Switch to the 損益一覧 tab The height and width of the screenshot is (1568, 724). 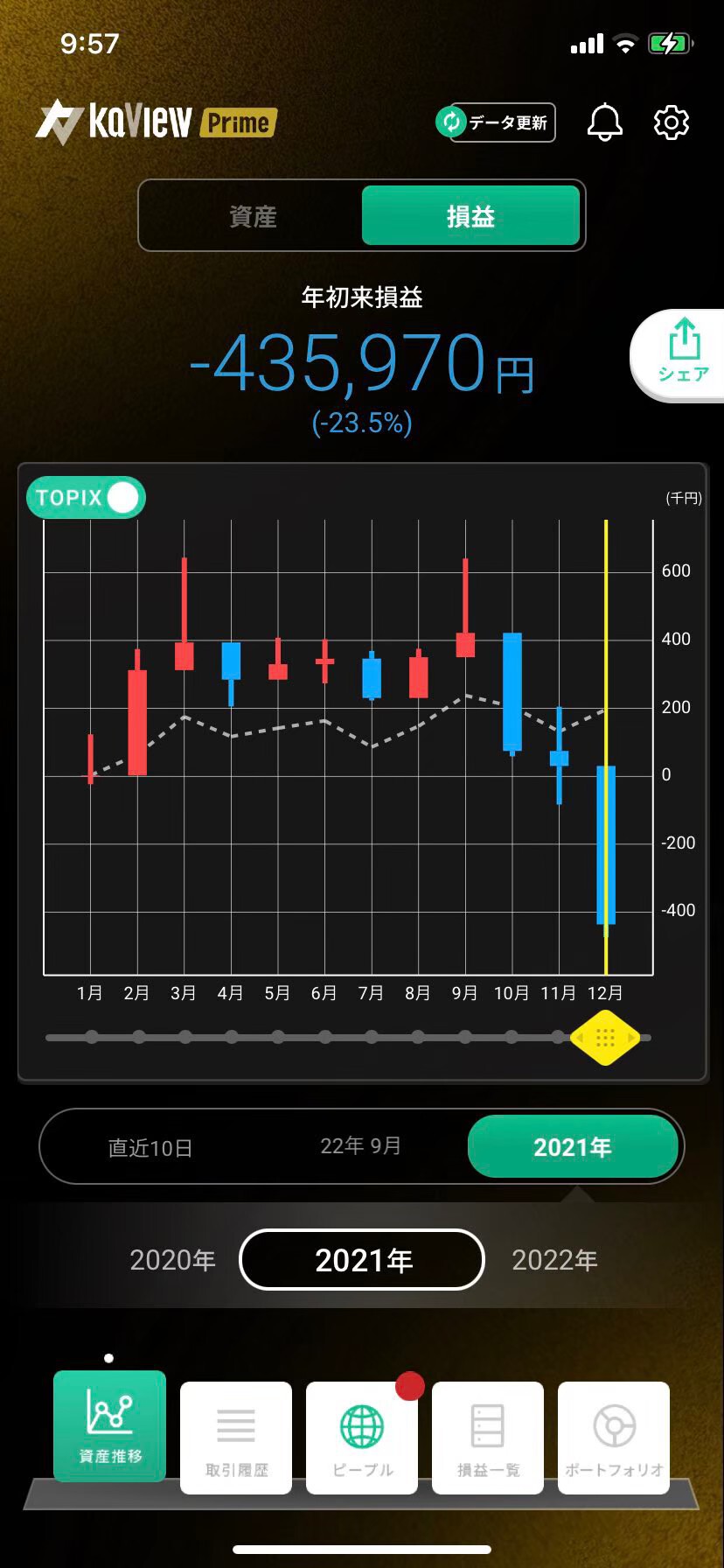[488, 1438]
